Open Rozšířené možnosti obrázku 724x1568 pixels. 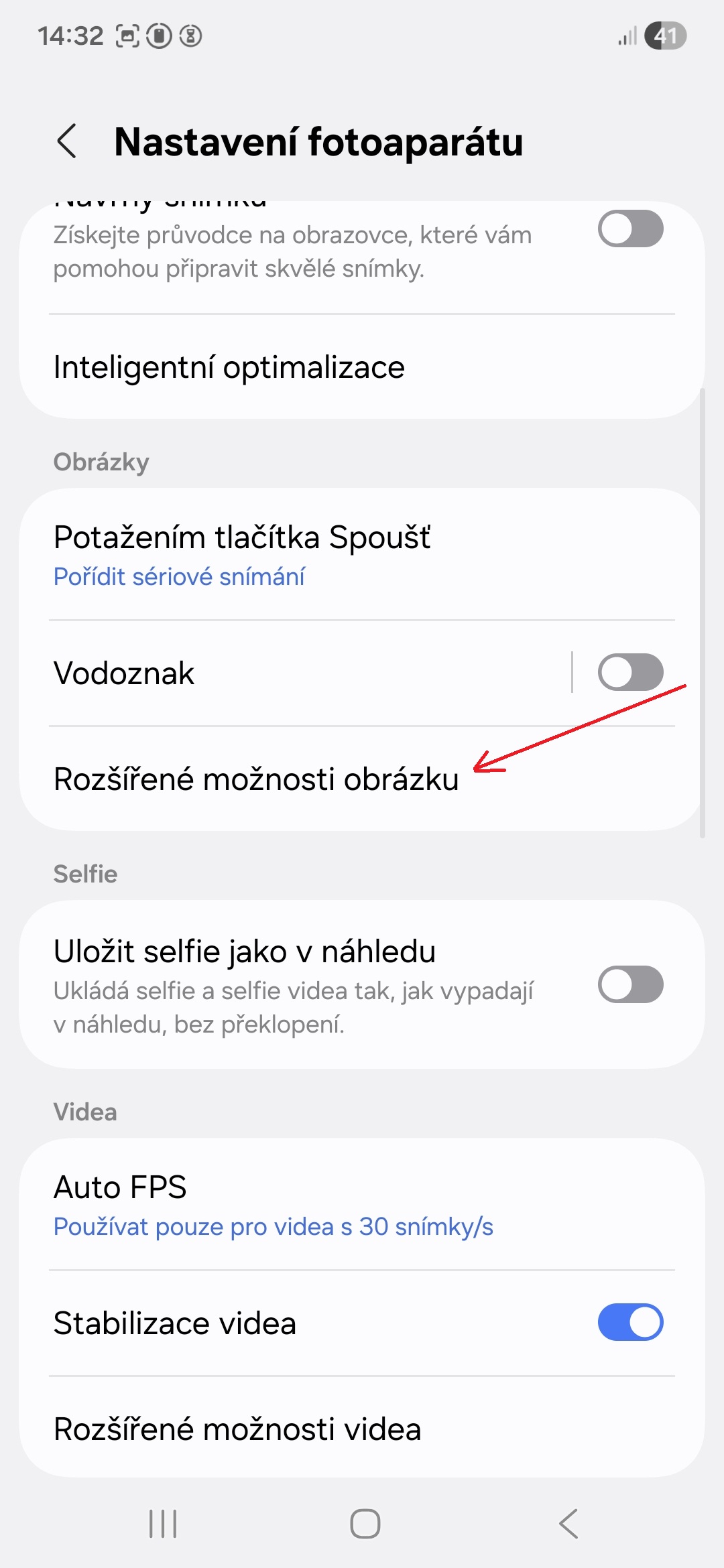[256, 779]
